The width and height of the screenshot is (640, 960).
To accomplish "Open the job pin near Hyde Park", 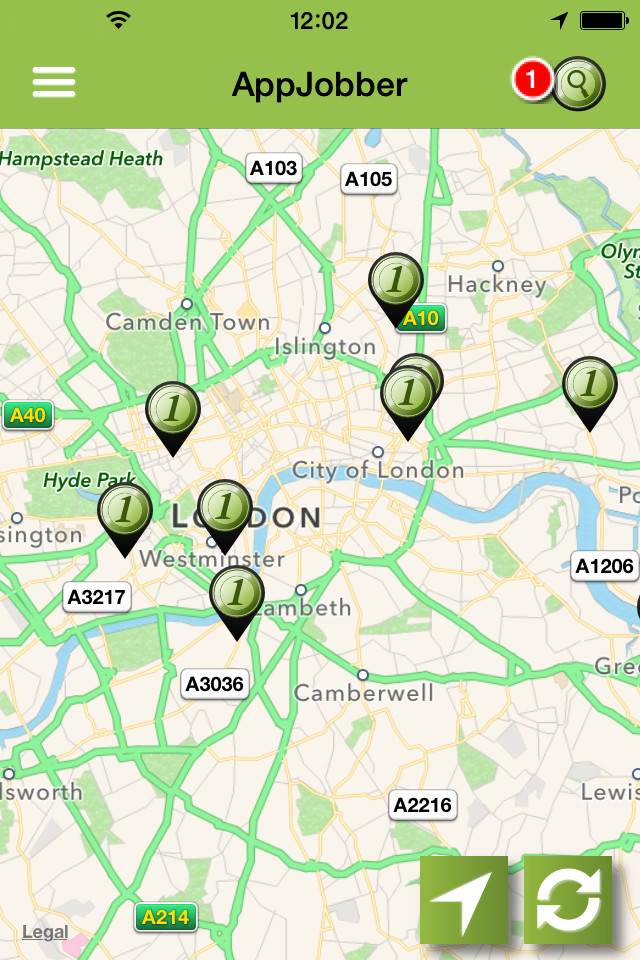I will click(125, 510).
